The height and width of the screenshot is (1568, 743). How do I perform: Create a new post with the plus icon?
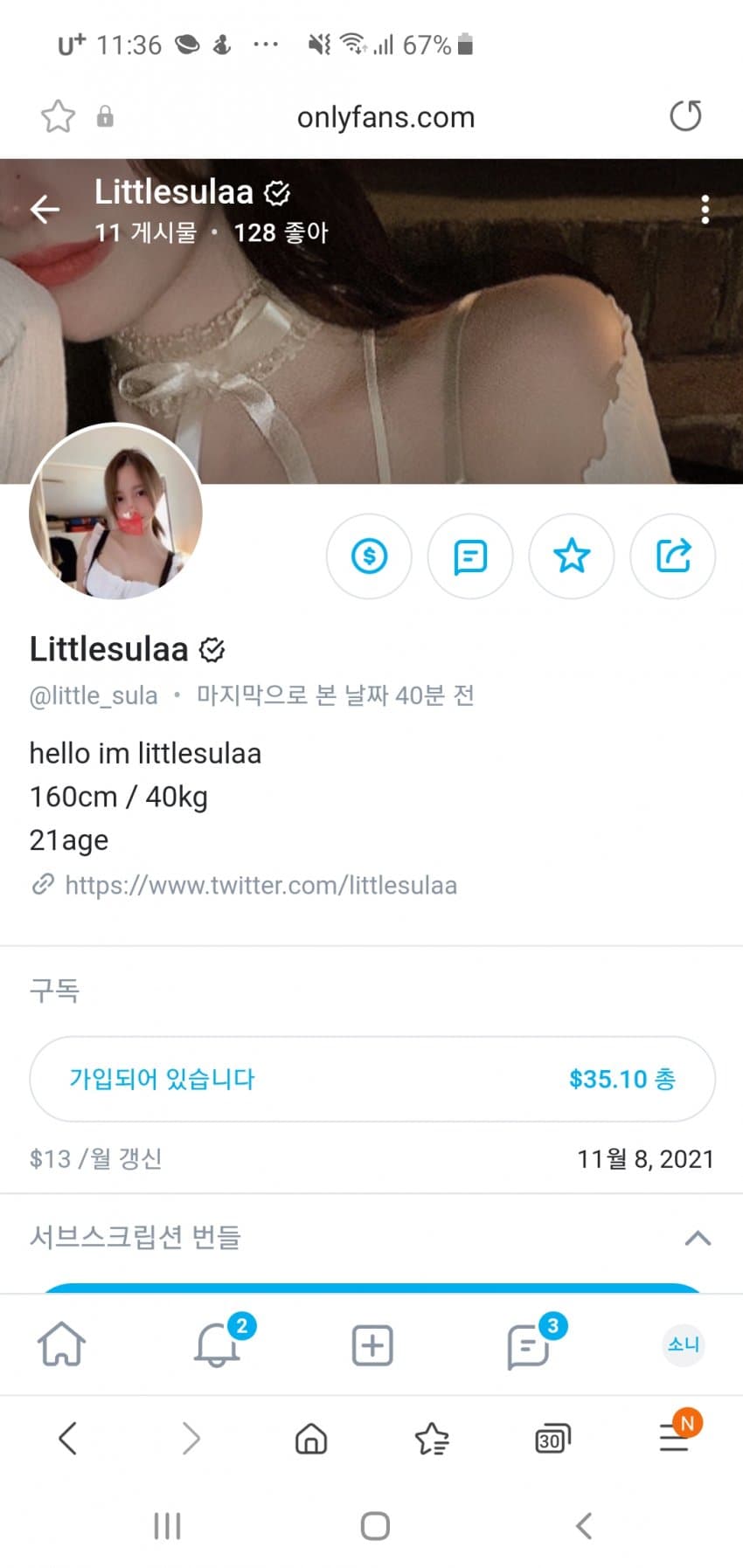coord(371,1345)
